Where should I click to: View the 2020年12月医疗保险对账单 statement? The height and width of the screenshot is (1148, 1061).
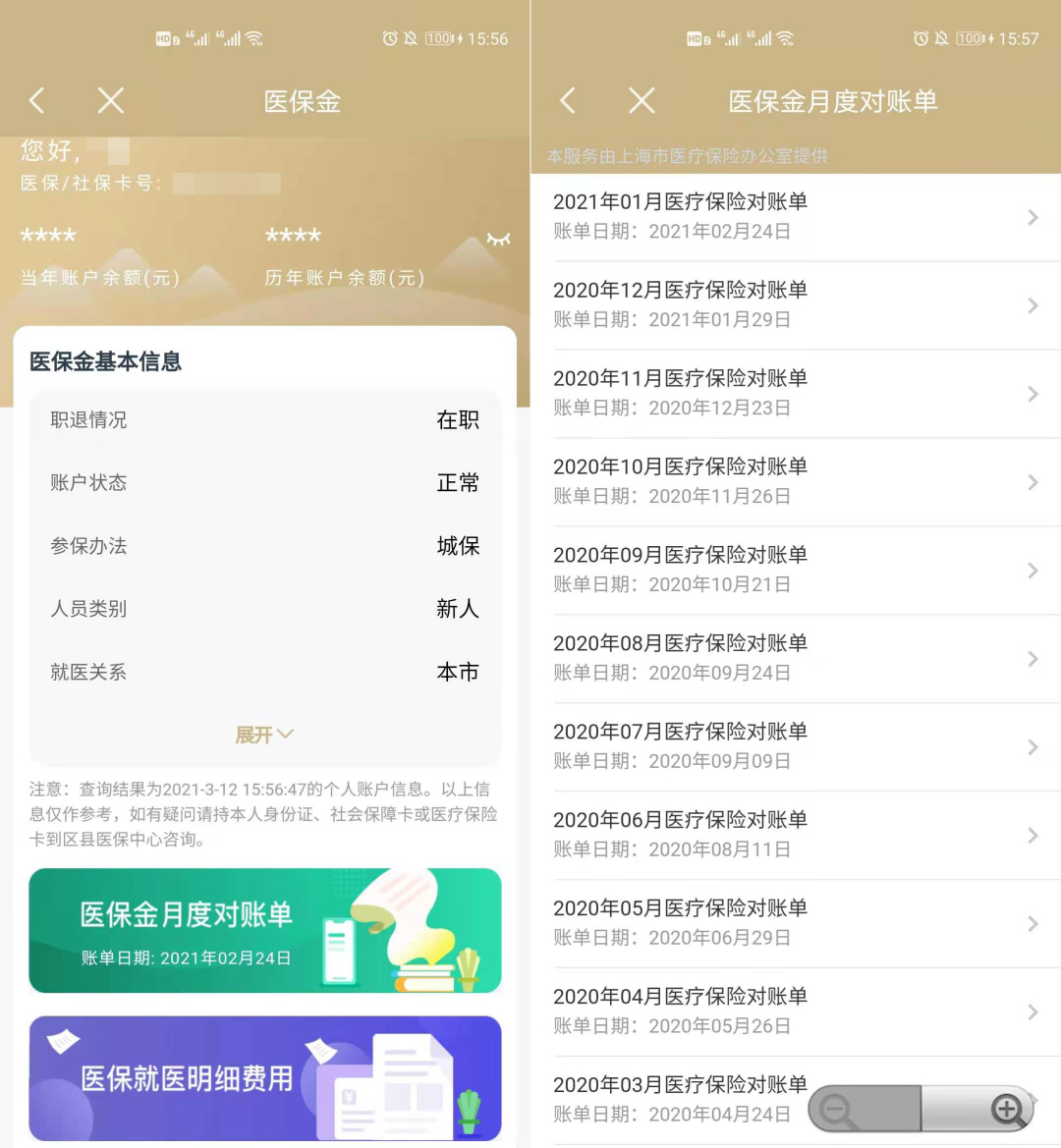tap(796, 305)
